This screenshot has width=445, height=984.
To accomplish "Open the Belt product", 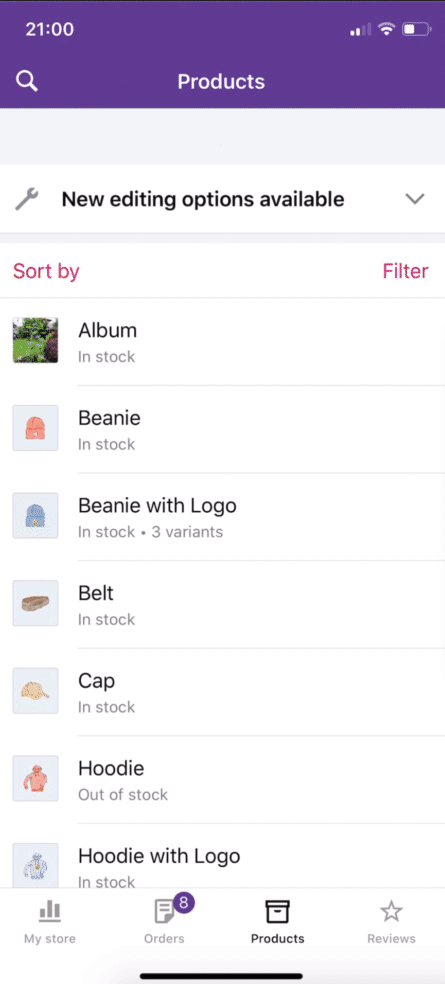I will 222,604.
